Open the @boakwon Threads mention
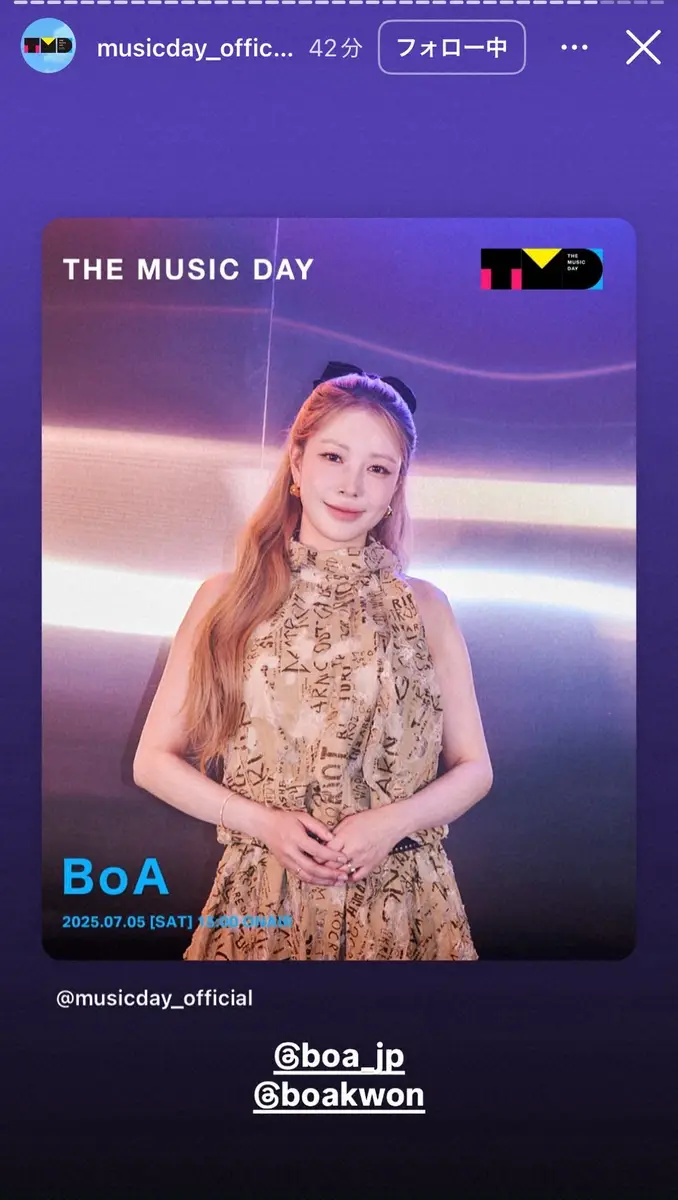678x1200 pixels. coord(339,1095)
